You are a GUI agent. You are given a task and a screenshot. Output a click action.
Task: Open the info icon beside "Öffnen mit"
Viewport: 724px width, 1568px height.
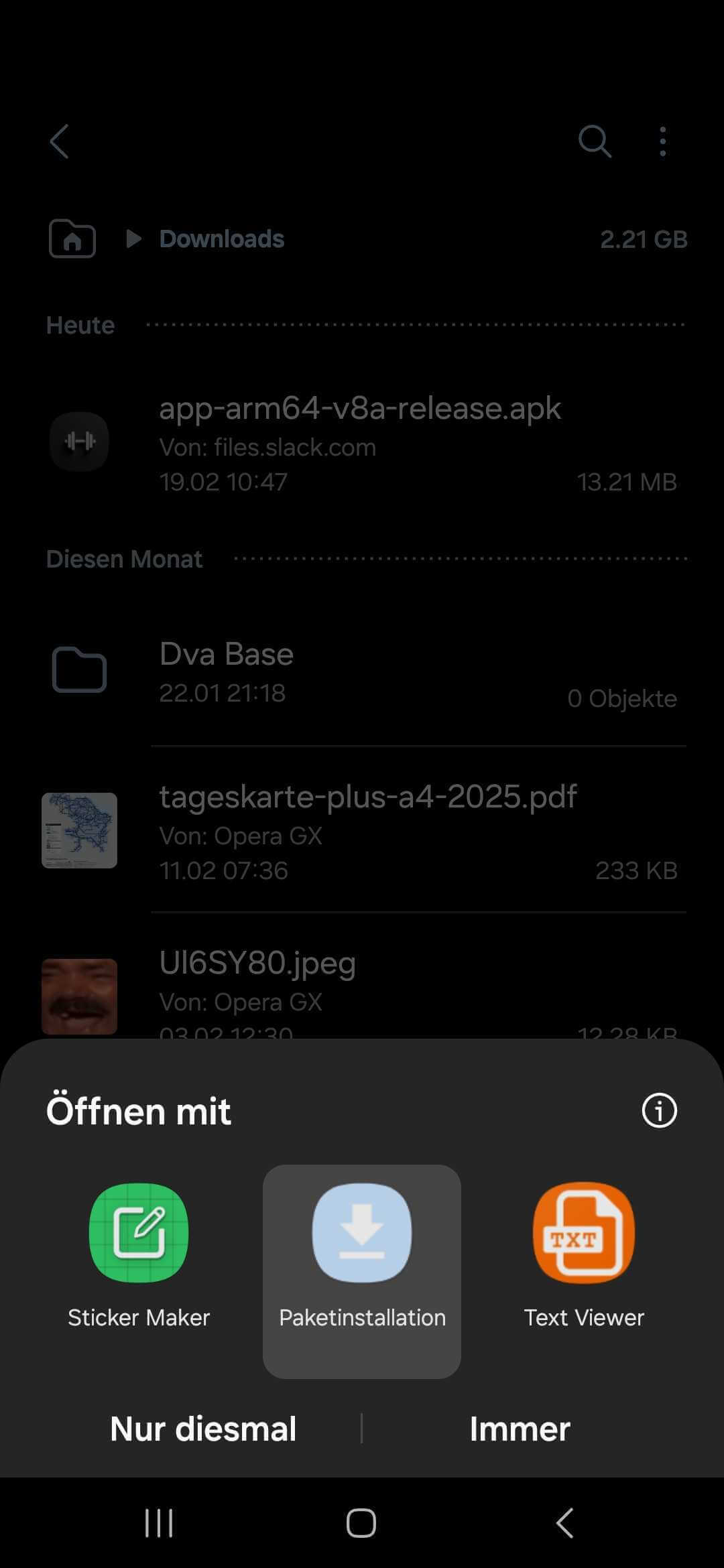(x=660, y=1111)
